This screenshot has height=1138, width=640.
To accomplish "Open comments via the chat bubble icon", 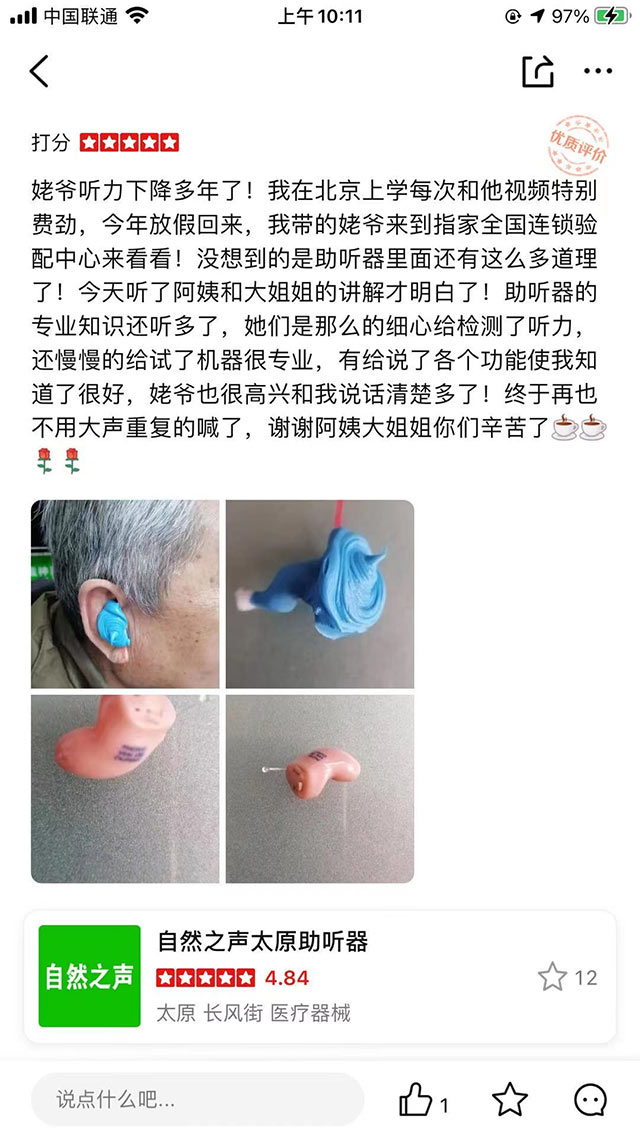I will point(590,1100).
